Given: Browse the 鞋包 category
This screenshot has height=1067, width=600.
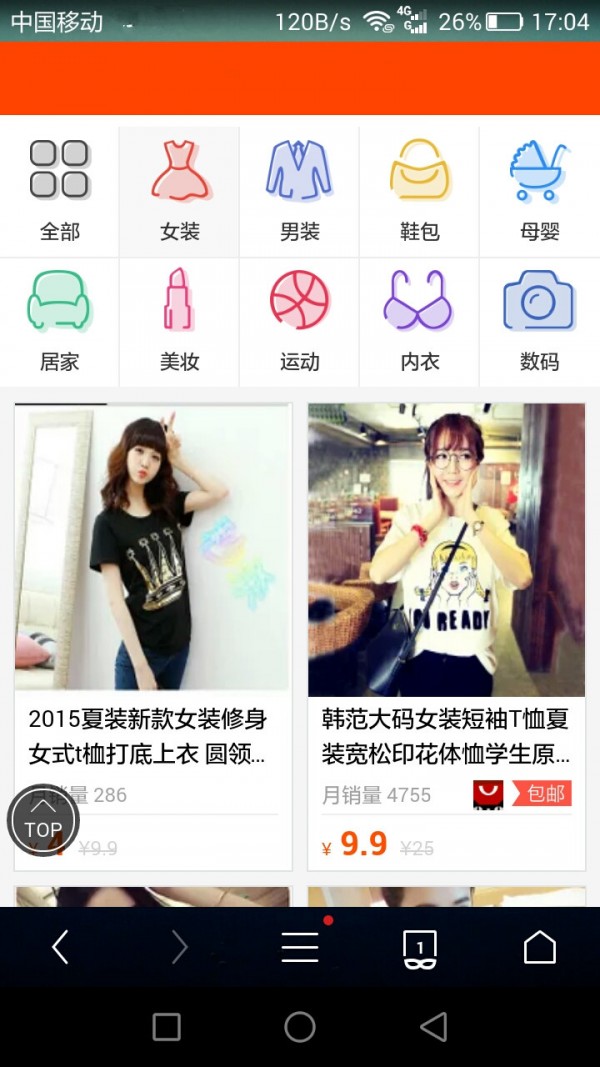Looking at the screenshot, I should point(420,188).
